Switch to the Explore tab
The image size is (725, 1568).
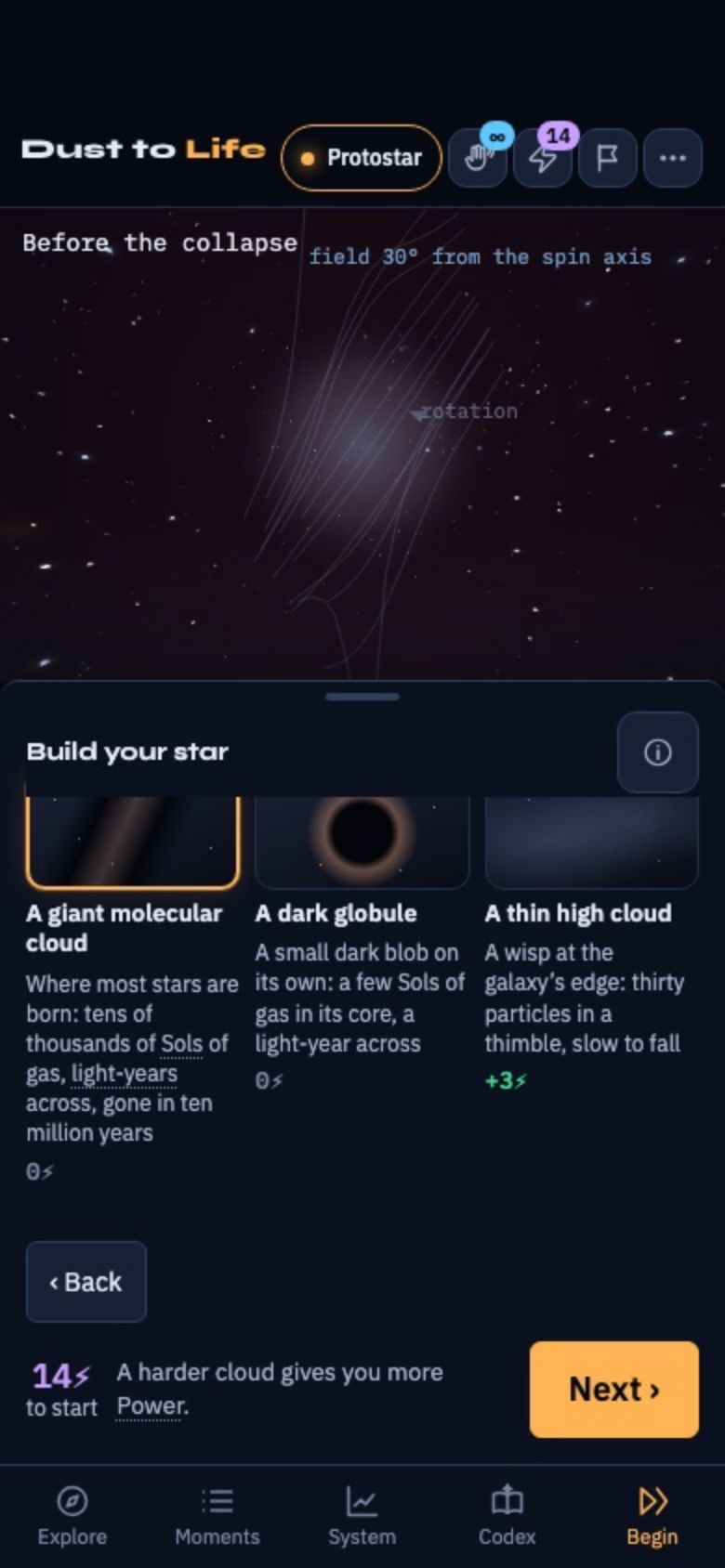(x=72, y=1516)
